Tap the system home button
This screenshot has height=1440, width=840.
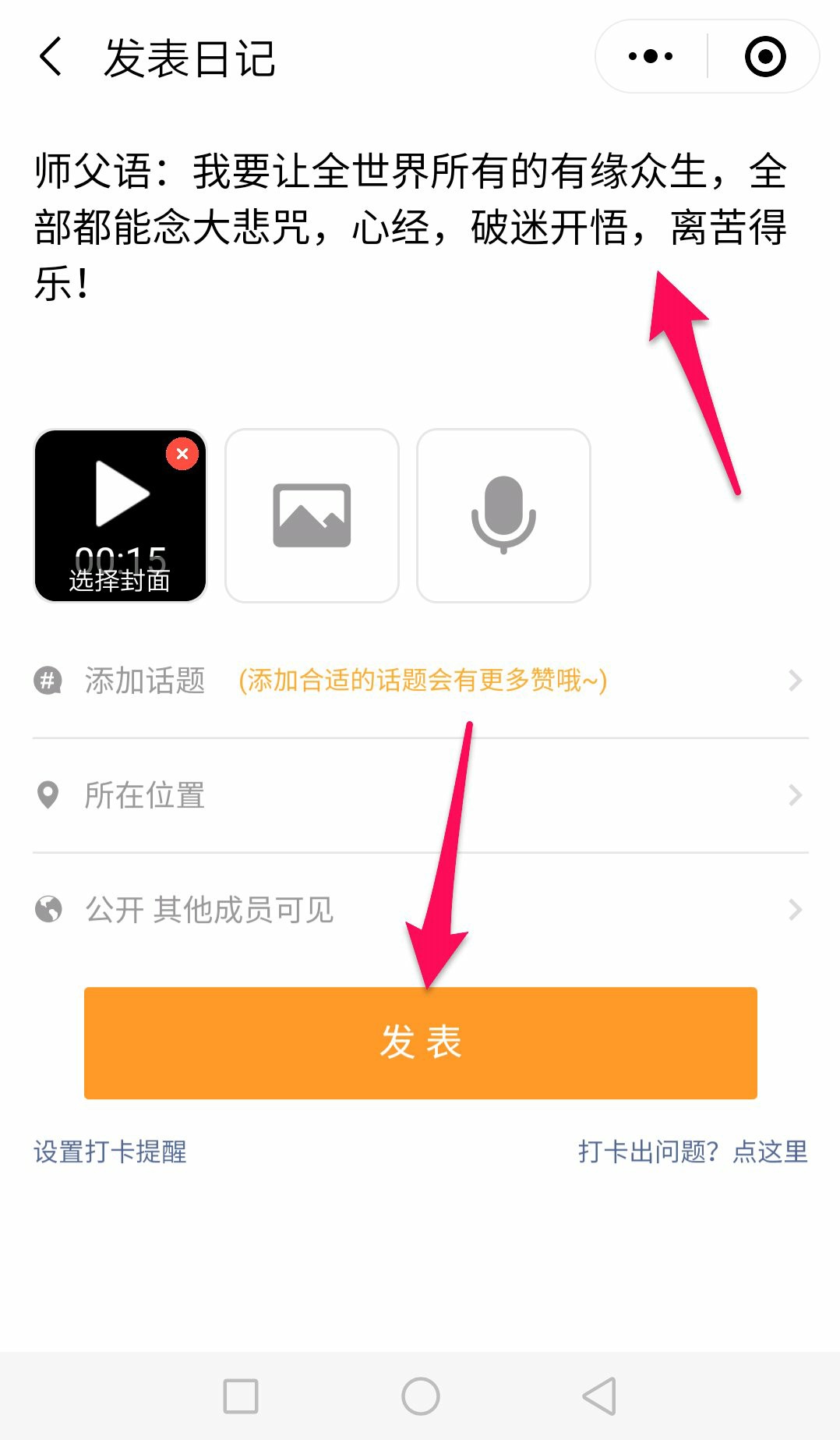coord(421,1396)
